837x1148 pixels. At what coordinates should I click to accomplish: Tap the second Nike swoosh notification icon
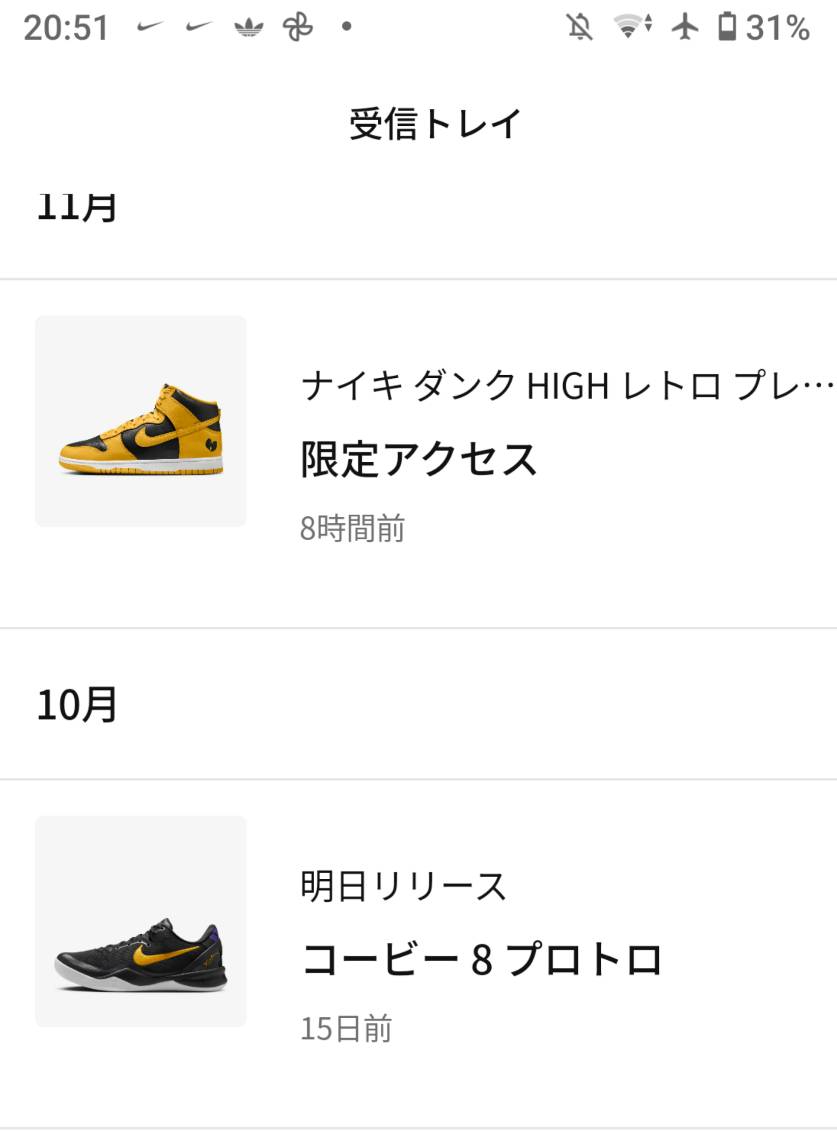pos(196,27)
